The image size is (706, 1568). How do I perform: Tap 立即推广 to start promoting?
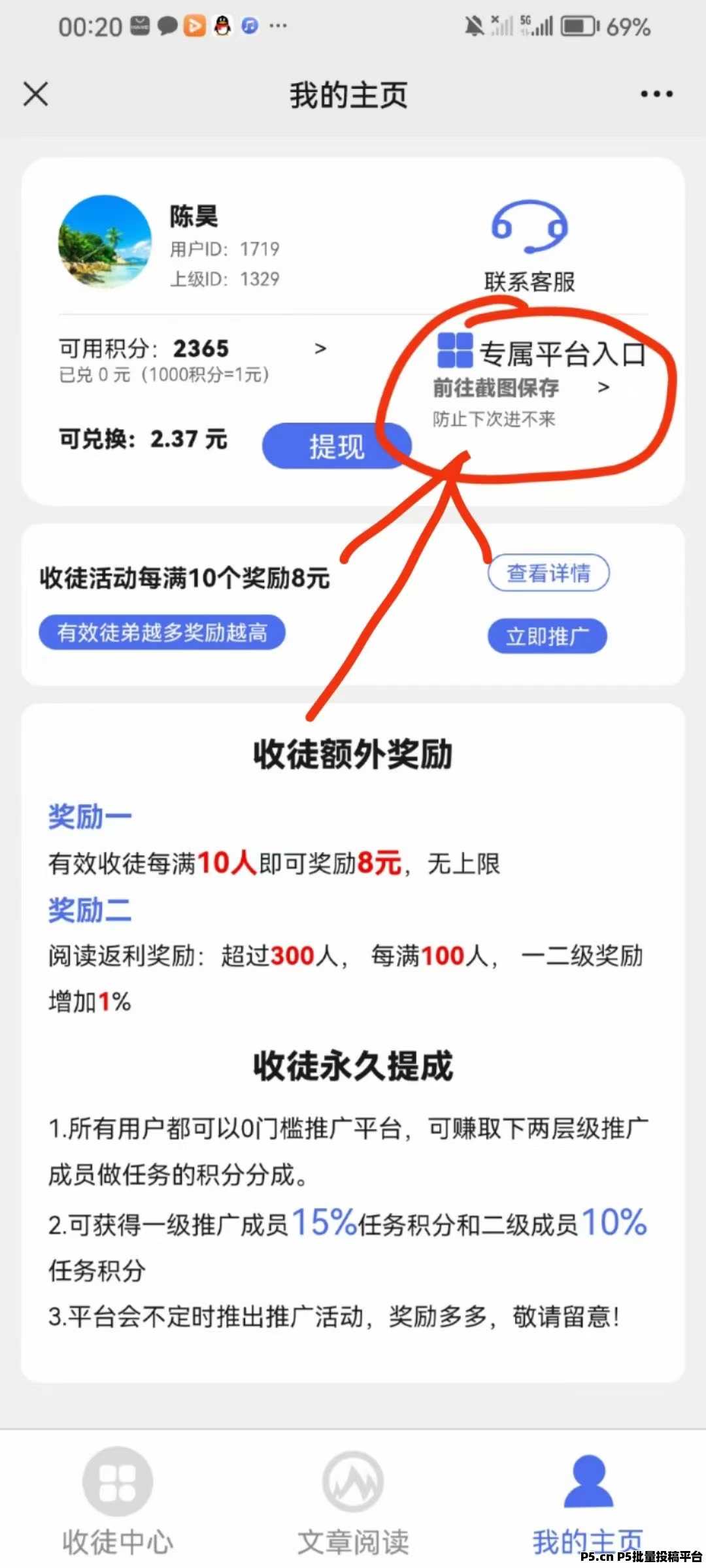(x=548, y=635)
